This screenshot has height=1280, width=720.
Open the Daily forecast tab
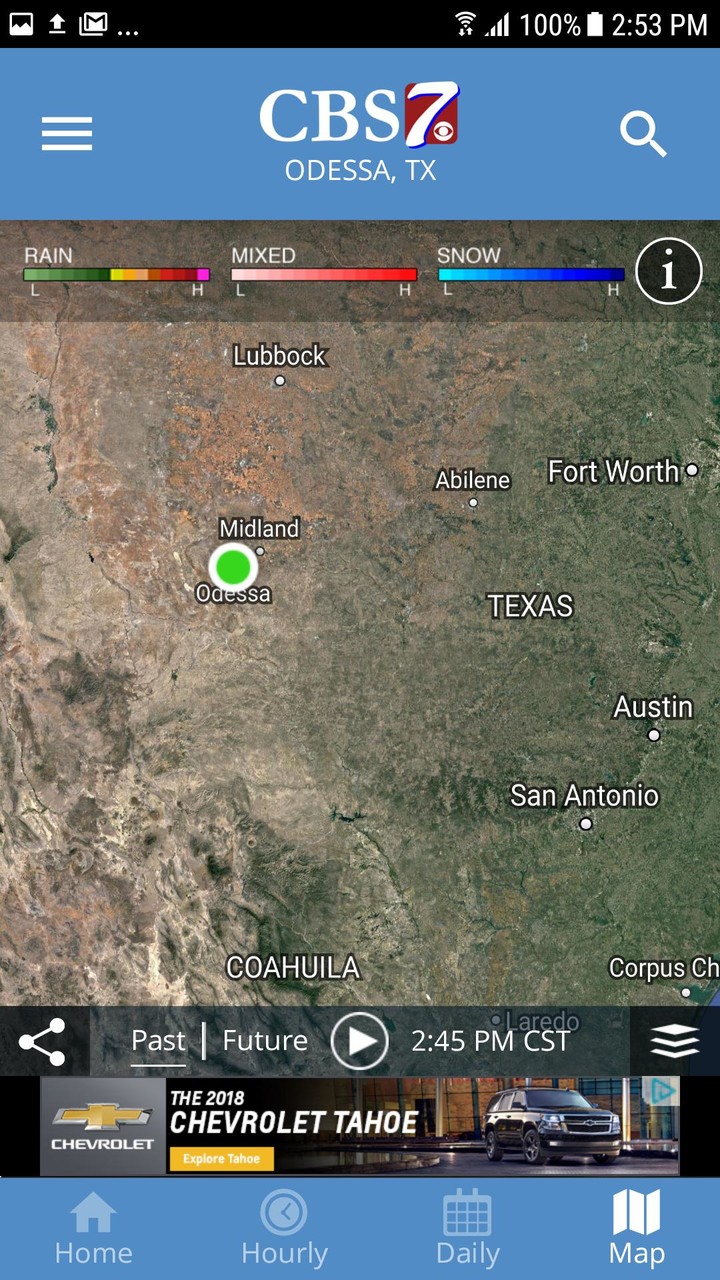(x=467, y=1229)
